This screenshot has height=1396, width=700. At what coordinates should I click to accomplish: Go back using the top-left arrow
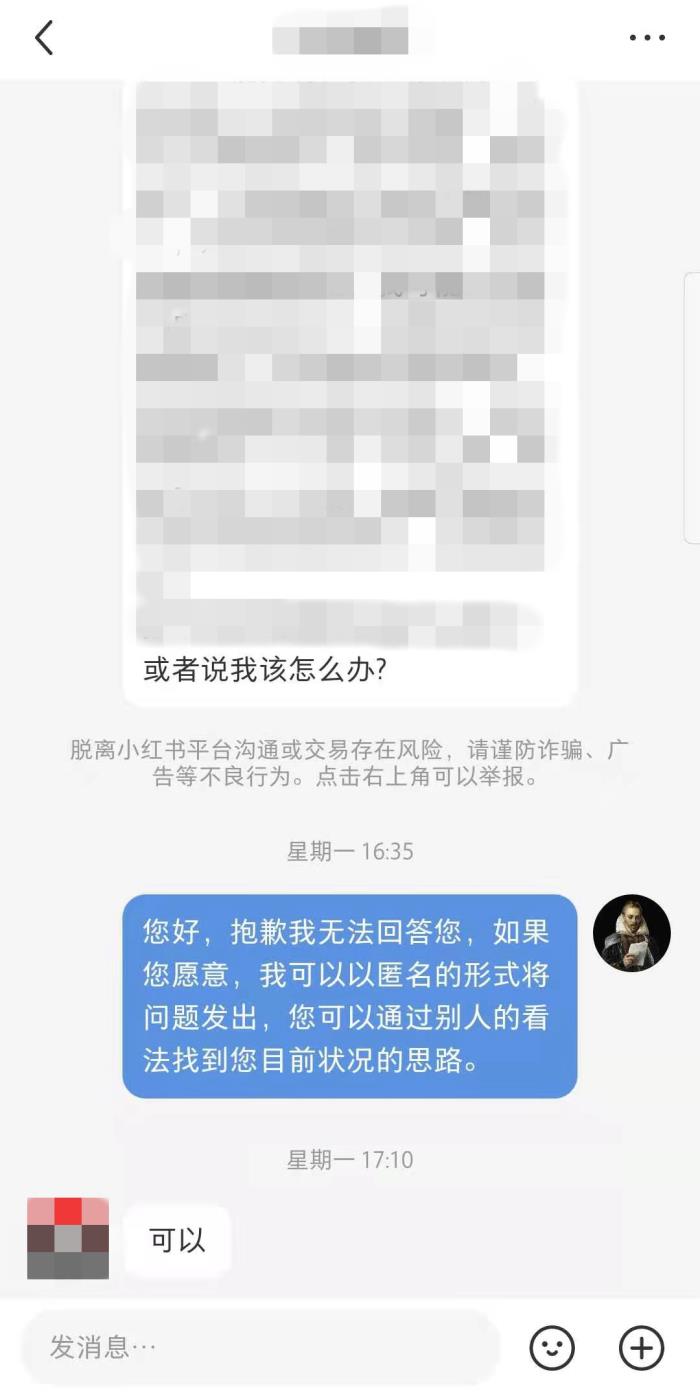(x=43, y=38)
